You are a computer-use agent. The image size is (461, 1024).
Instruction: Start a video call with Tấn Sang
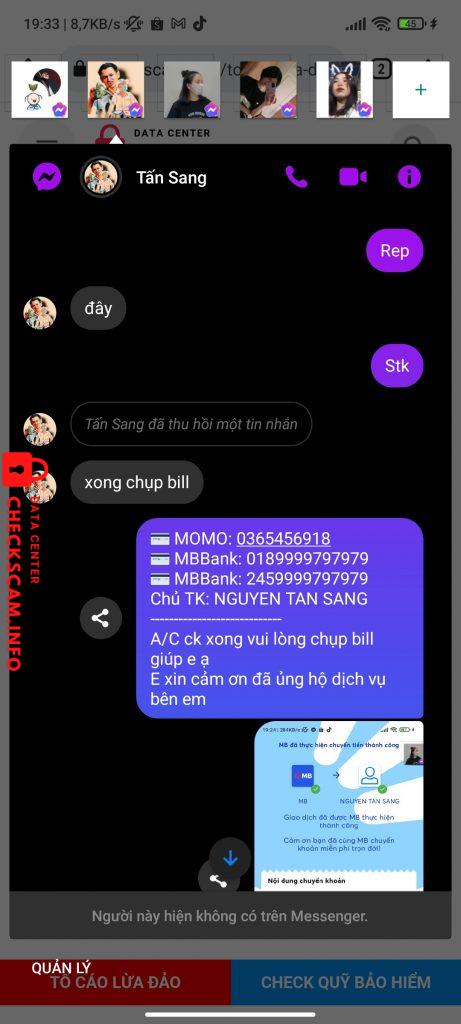353,177
